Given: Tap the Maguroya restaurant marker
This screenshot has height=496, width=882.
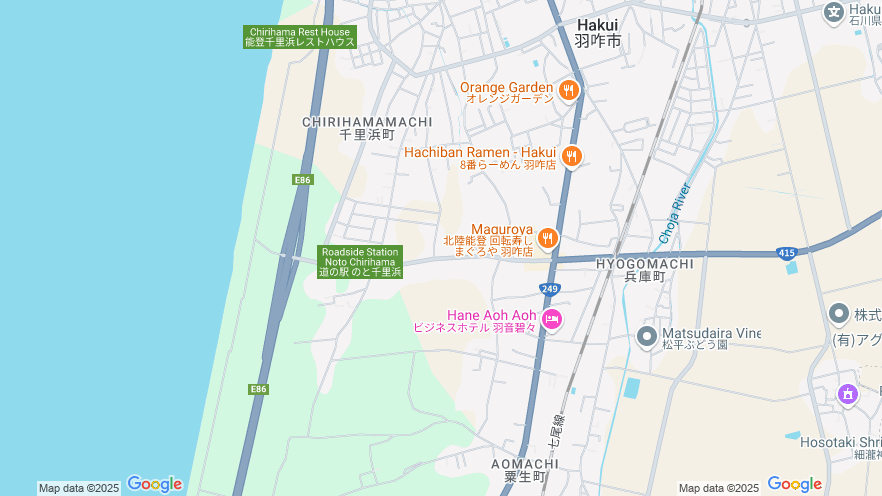Looking at the screenshot, I should click(x=547, y=238).
